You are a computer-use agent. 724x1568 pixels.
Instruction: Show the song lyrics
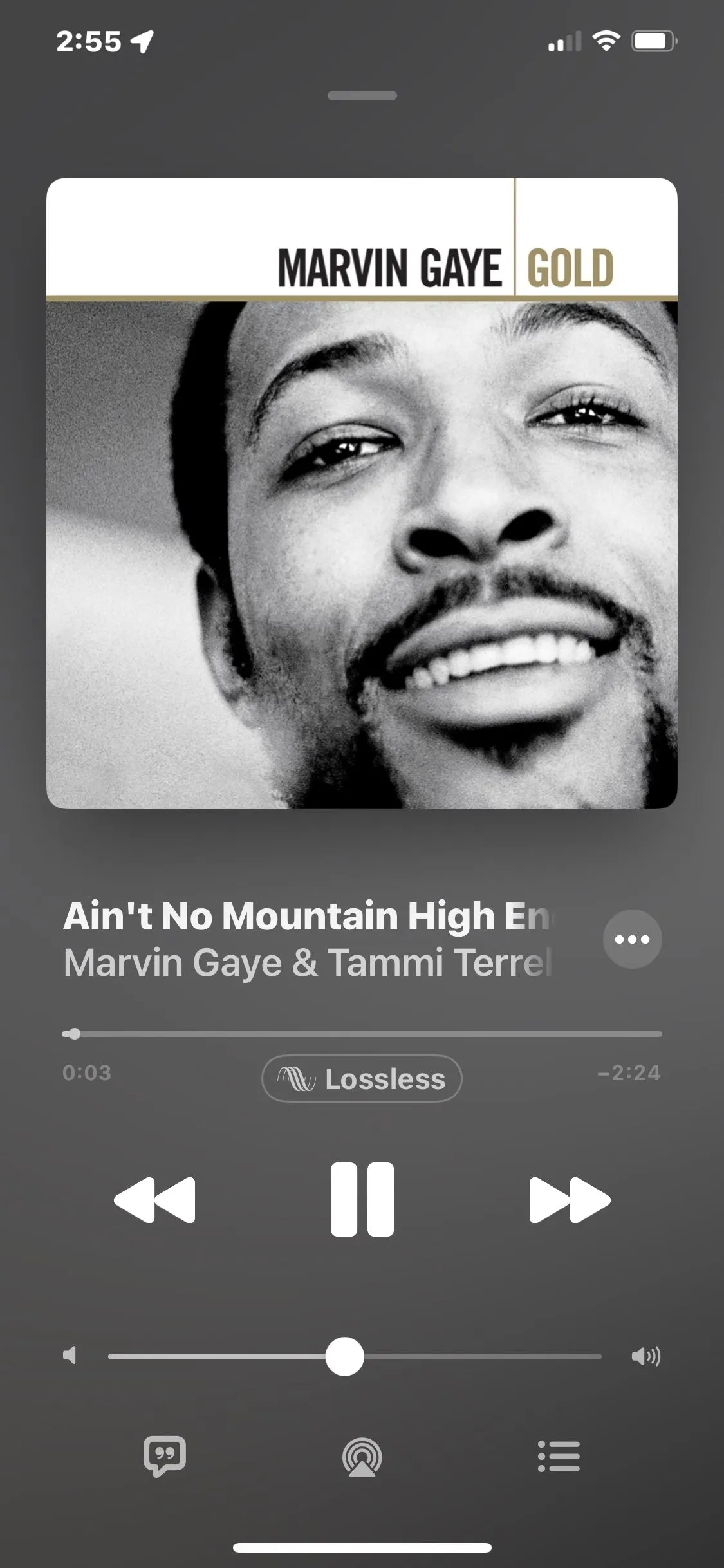tap(165, 1456)
